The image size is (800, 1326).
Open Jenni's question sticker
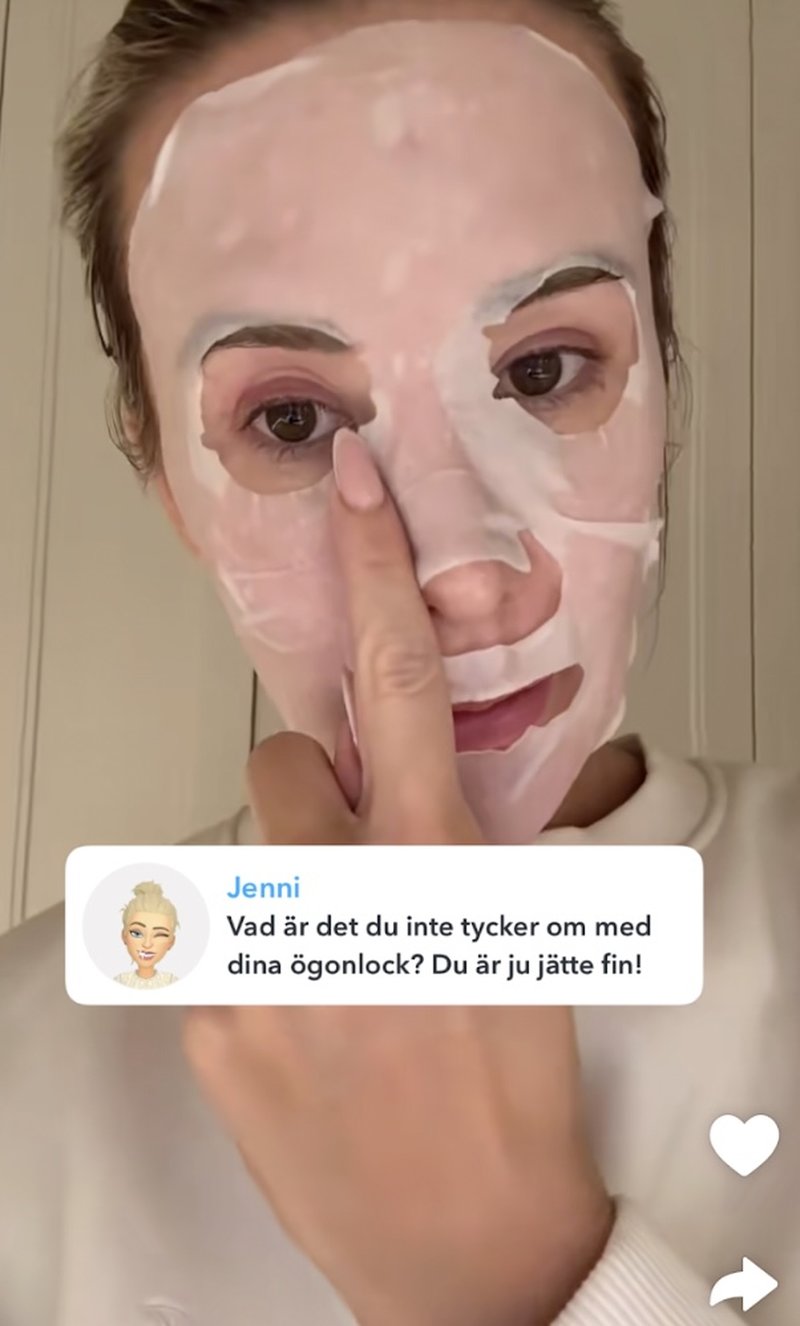pyautogui.click(x=384, y=925)
